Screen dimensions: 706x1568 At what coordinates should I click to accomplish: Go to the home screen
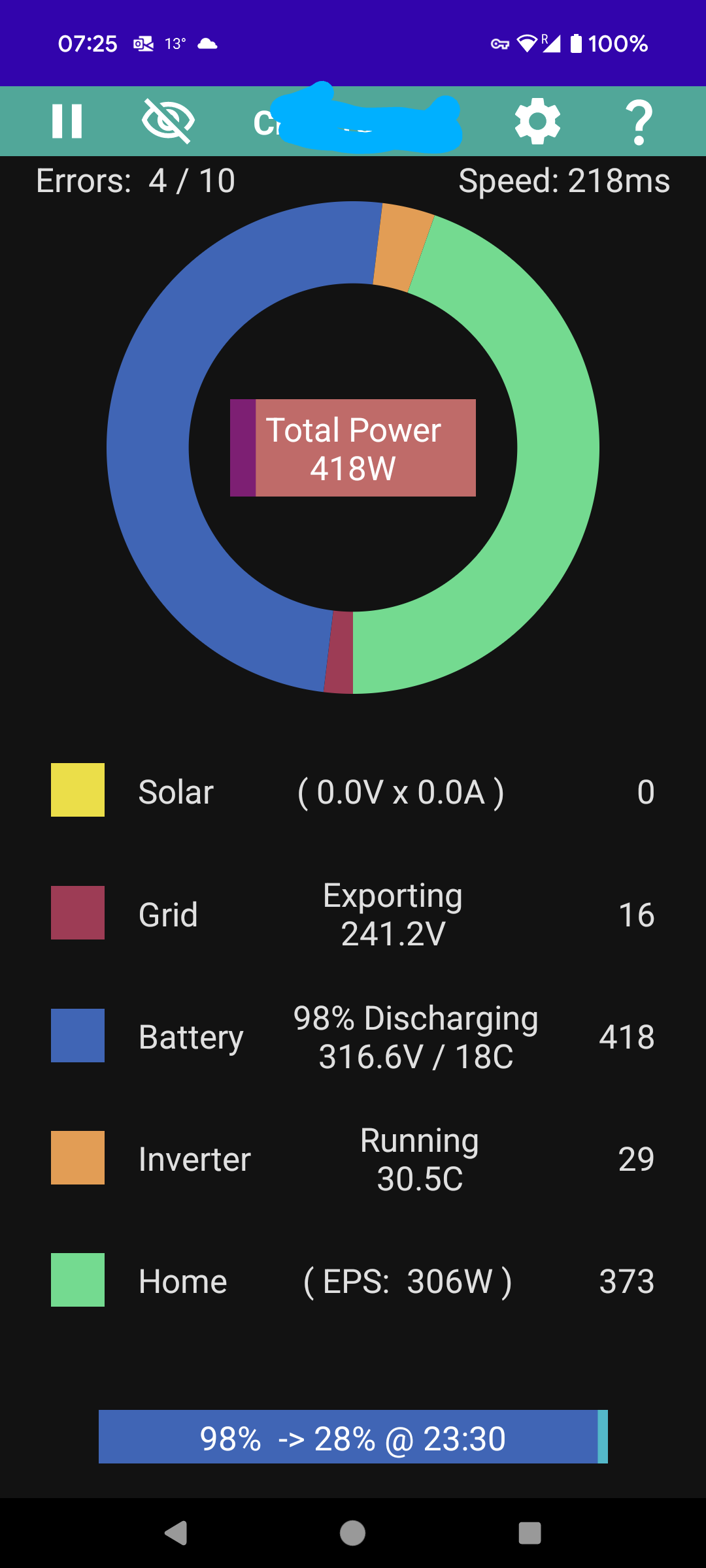(x=353, y=1533)
